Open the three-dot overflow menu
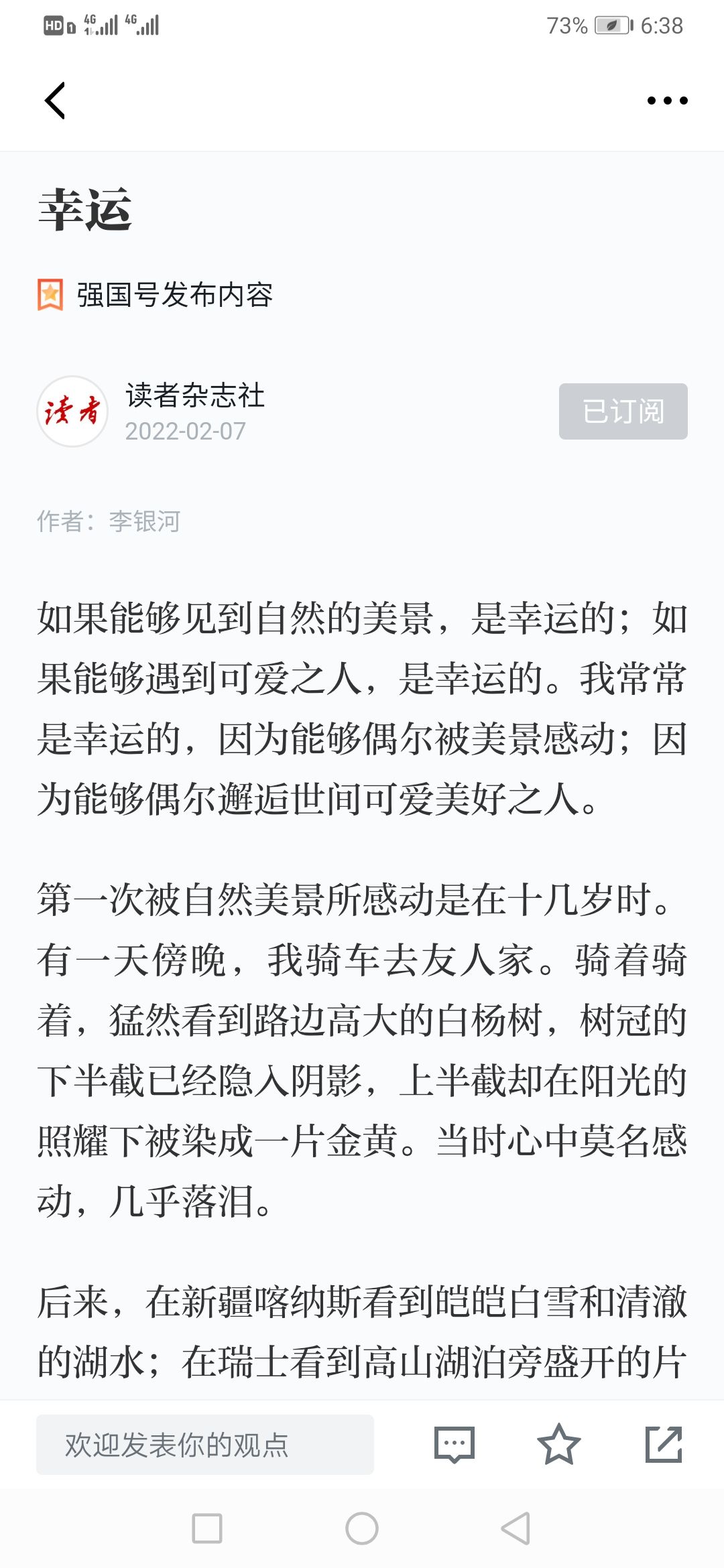Image resolution: width=724 pixels, height=1568 pixels. click(667, 101)
